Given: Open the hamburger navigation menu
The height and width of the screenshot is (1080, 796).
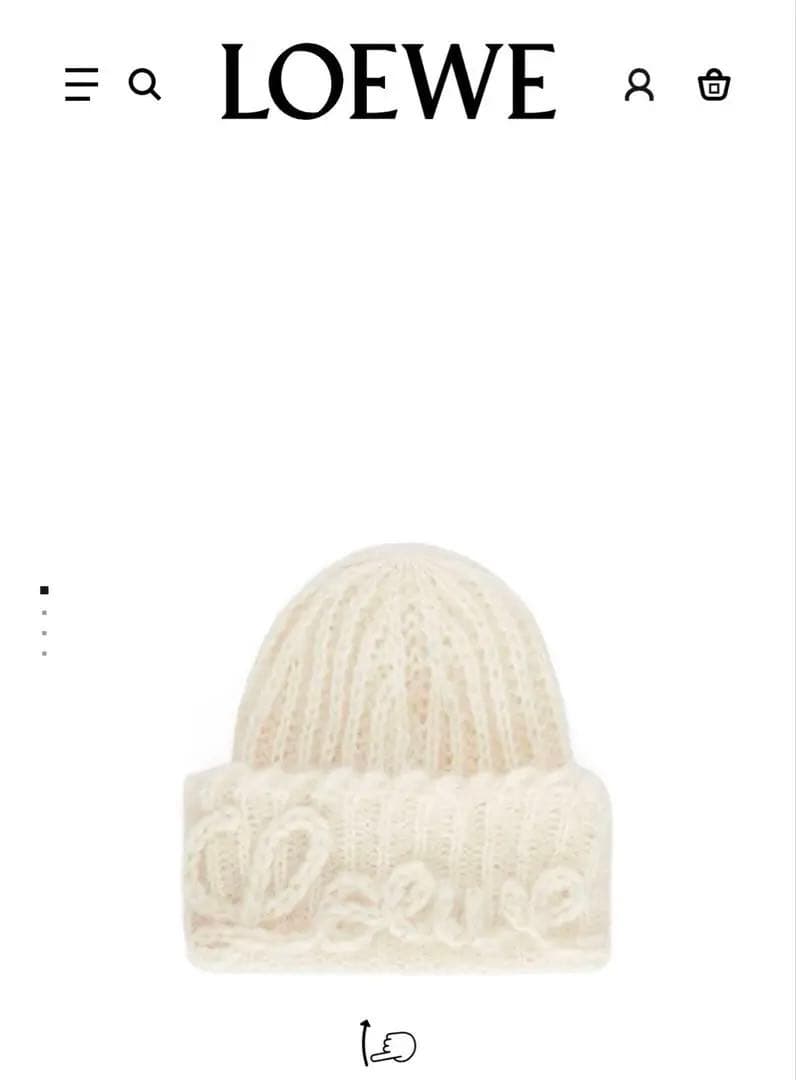Looking at the screenshot, I should coord(81,84).
